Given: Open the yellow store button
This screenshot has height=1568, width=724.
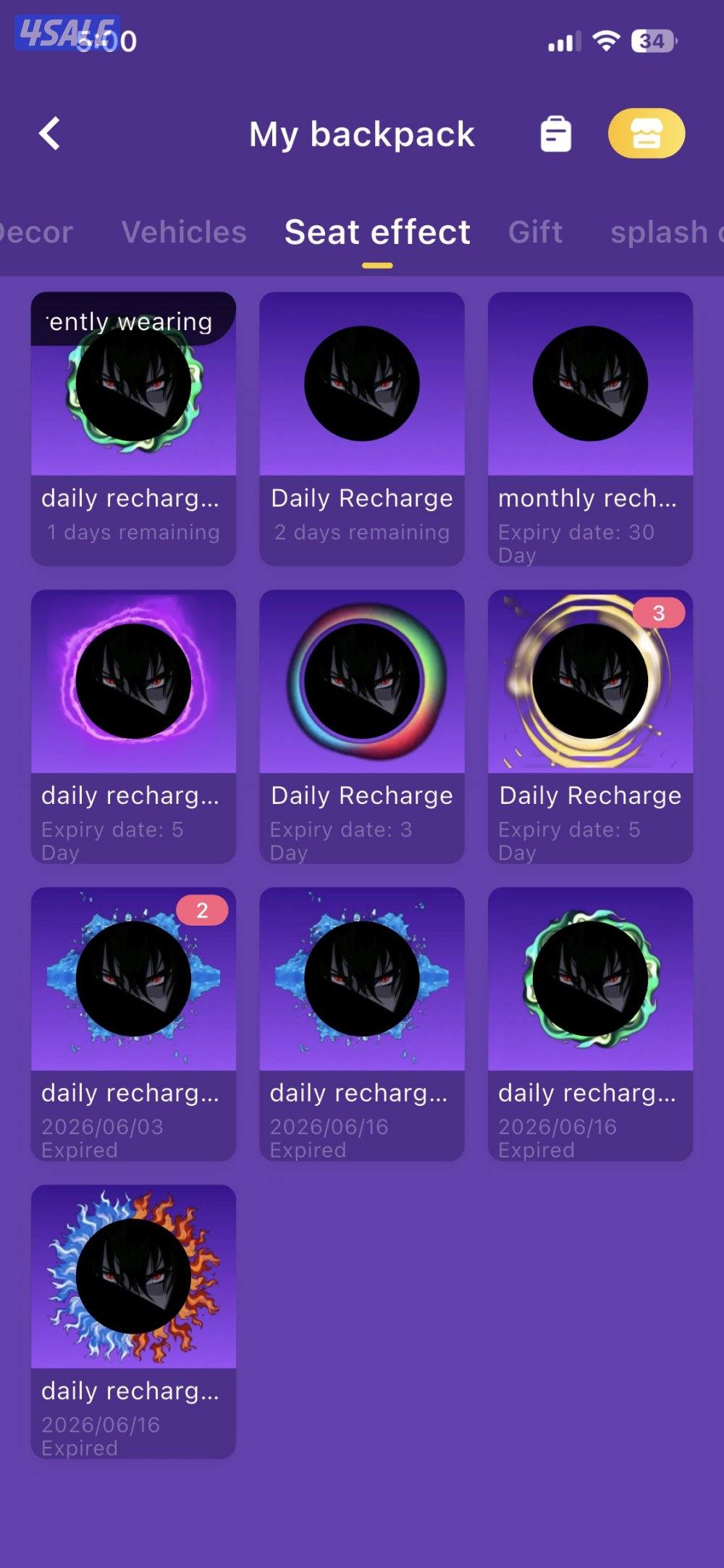Looking at the screenshot, I should [646, 134].
